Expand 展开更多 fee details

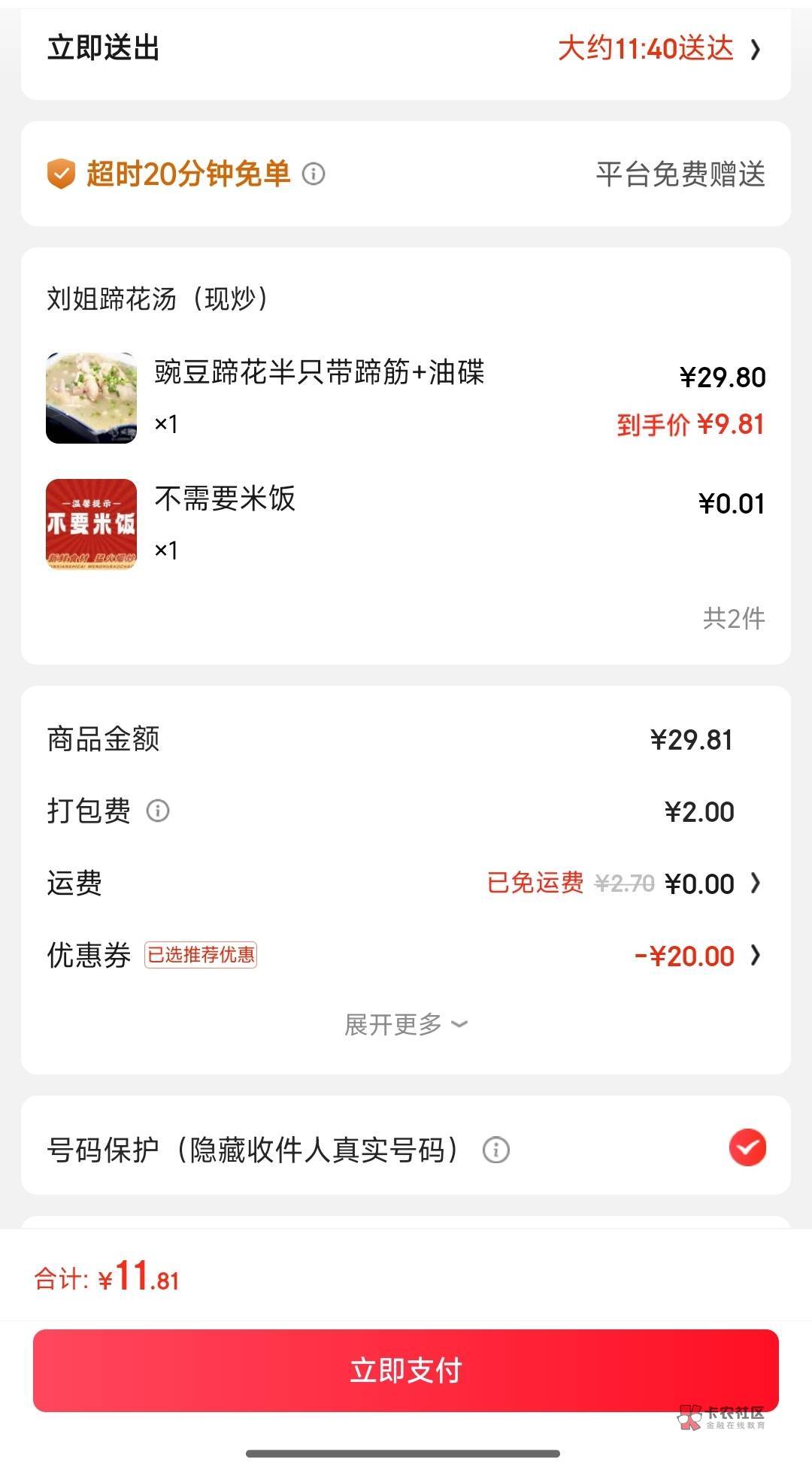click(406, 1024)
